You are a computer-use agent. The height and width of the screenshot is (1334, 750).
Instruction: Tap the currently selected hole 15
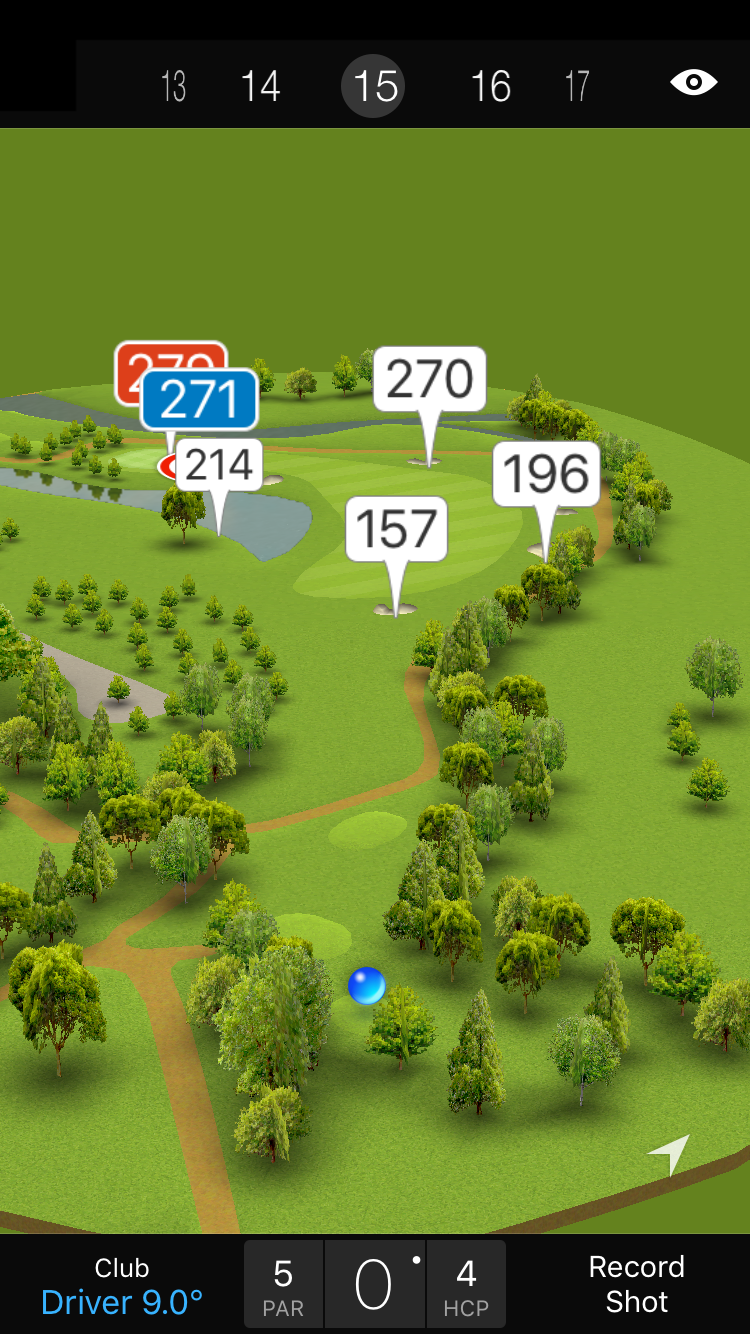[x=375, y=86]
